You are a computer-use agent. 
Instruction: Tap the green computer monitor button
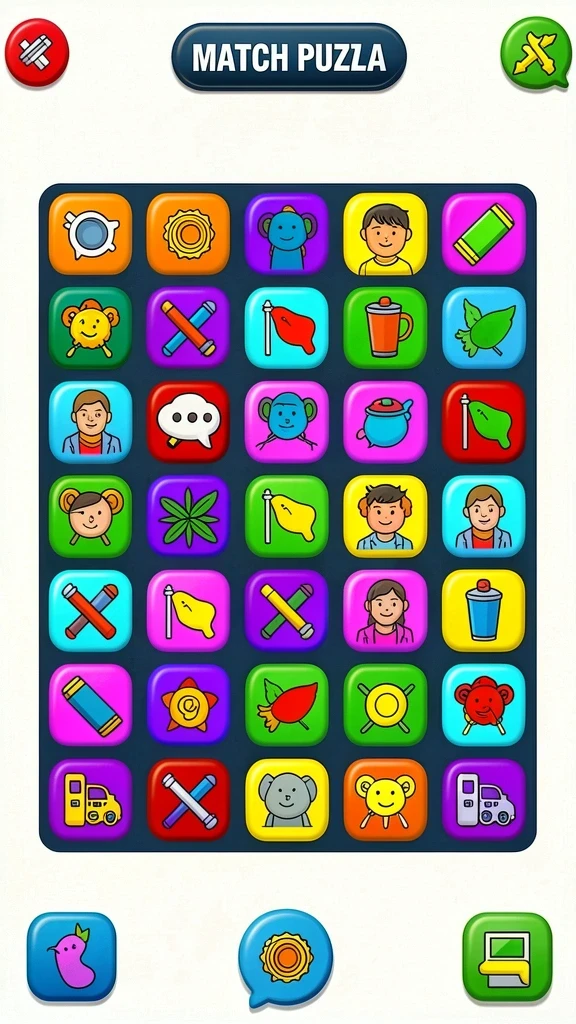pos(507,957)
